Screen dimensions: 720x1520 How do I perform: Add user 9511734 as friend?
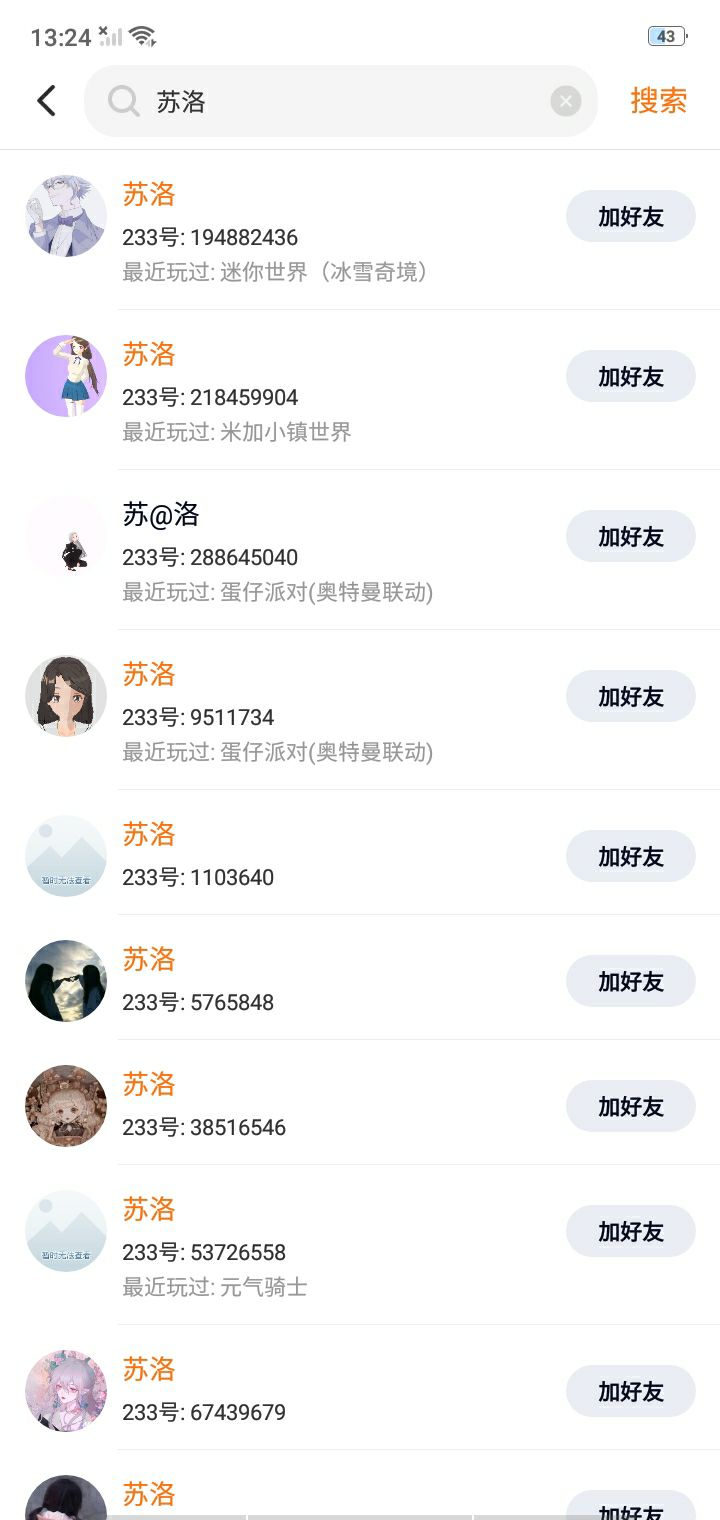[x=630, y=696]
